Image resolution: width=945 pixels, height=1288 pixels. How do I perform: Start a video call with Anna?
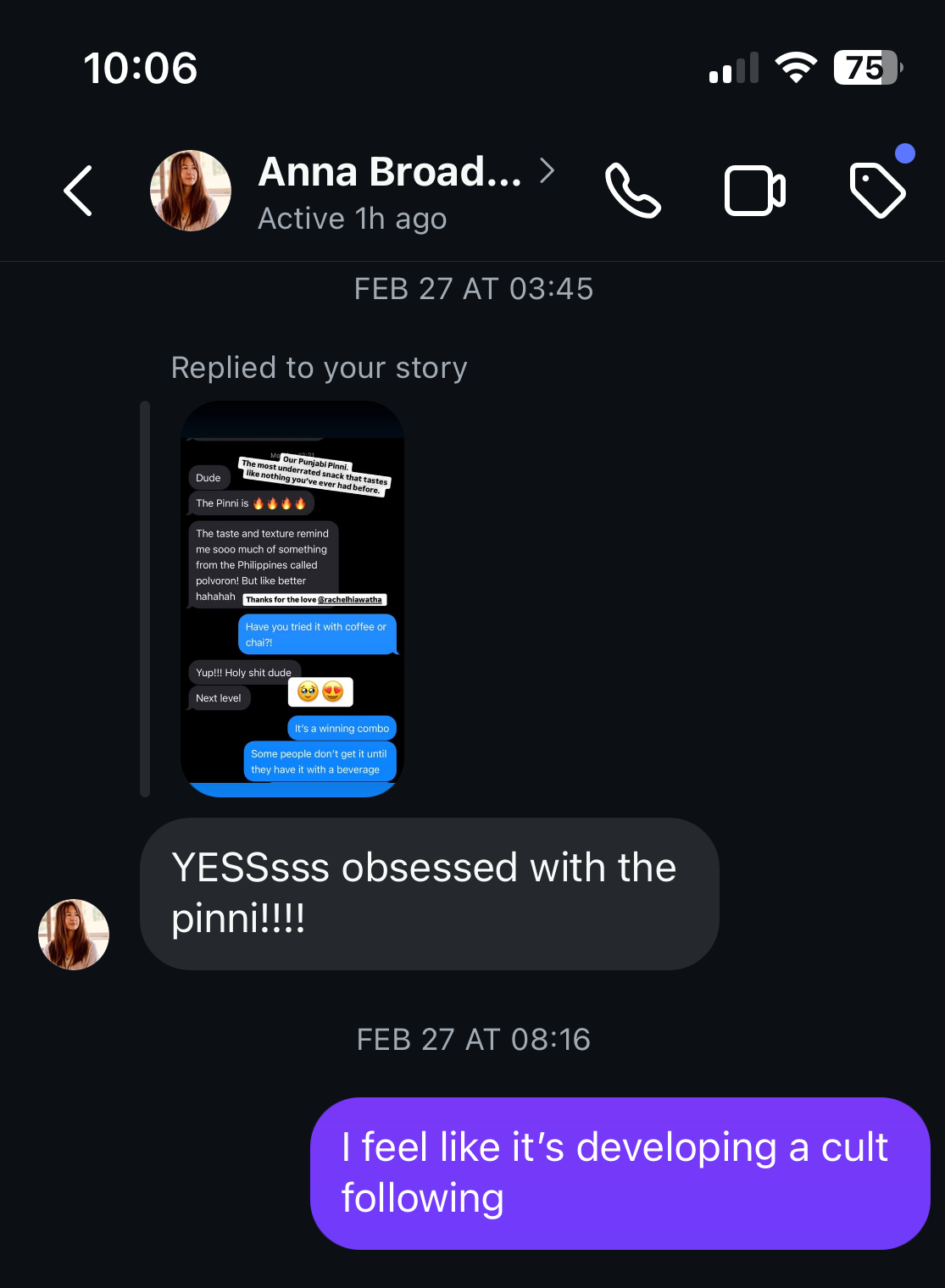click(754, 191)
